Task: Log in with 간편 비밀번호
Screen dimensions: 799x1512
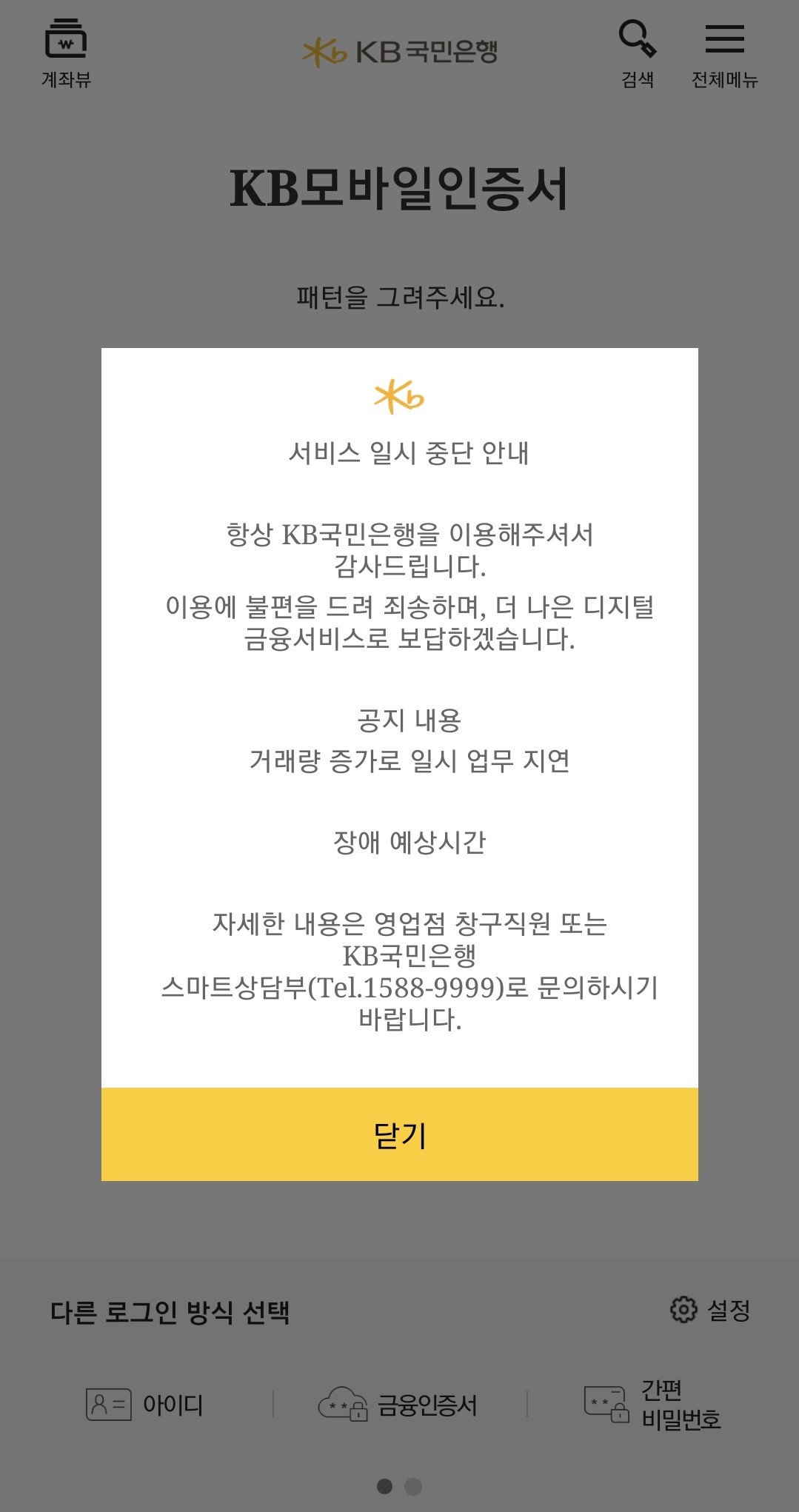Action: 652,1405
